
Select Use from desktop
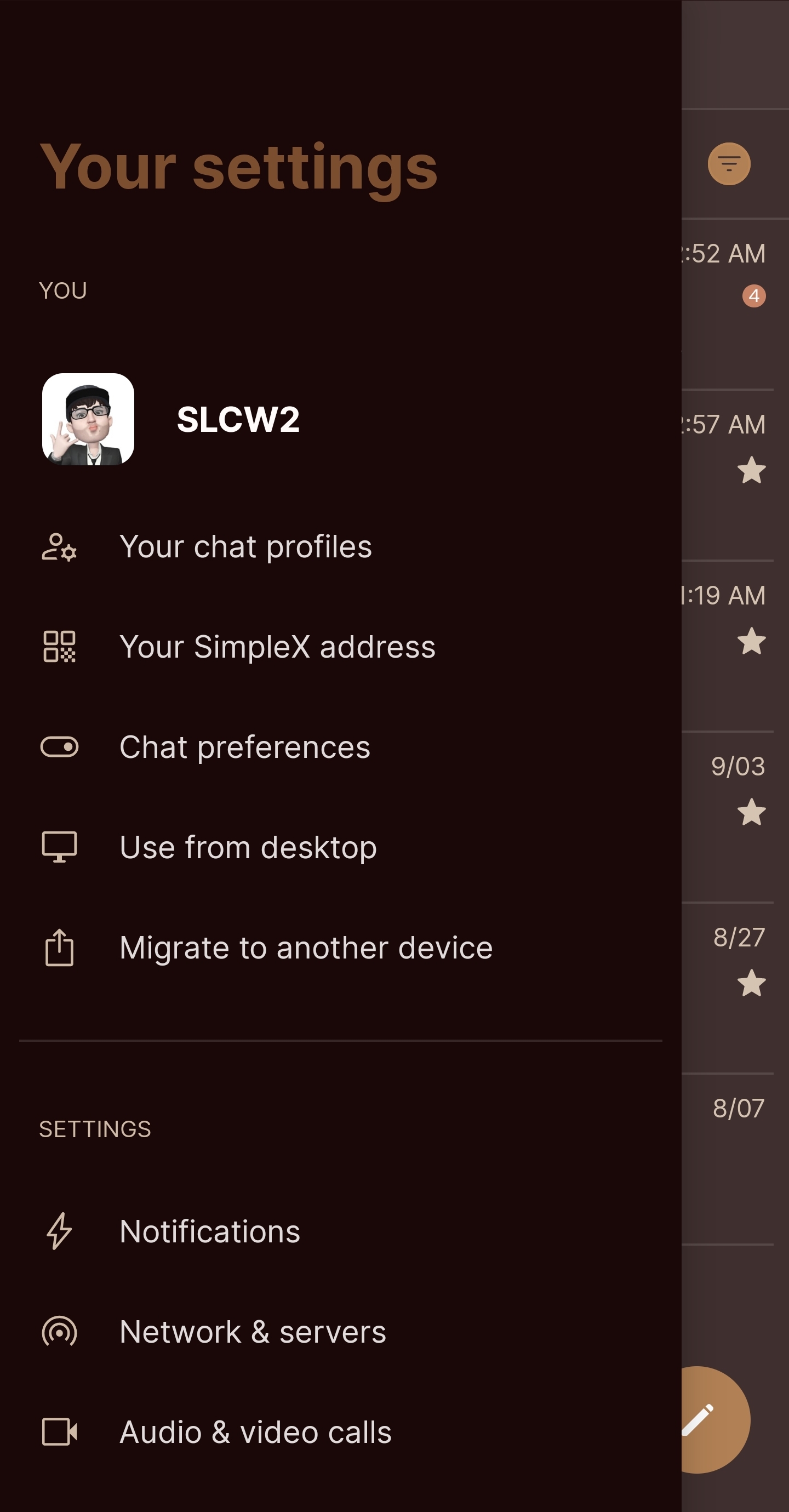click(248, 848)
